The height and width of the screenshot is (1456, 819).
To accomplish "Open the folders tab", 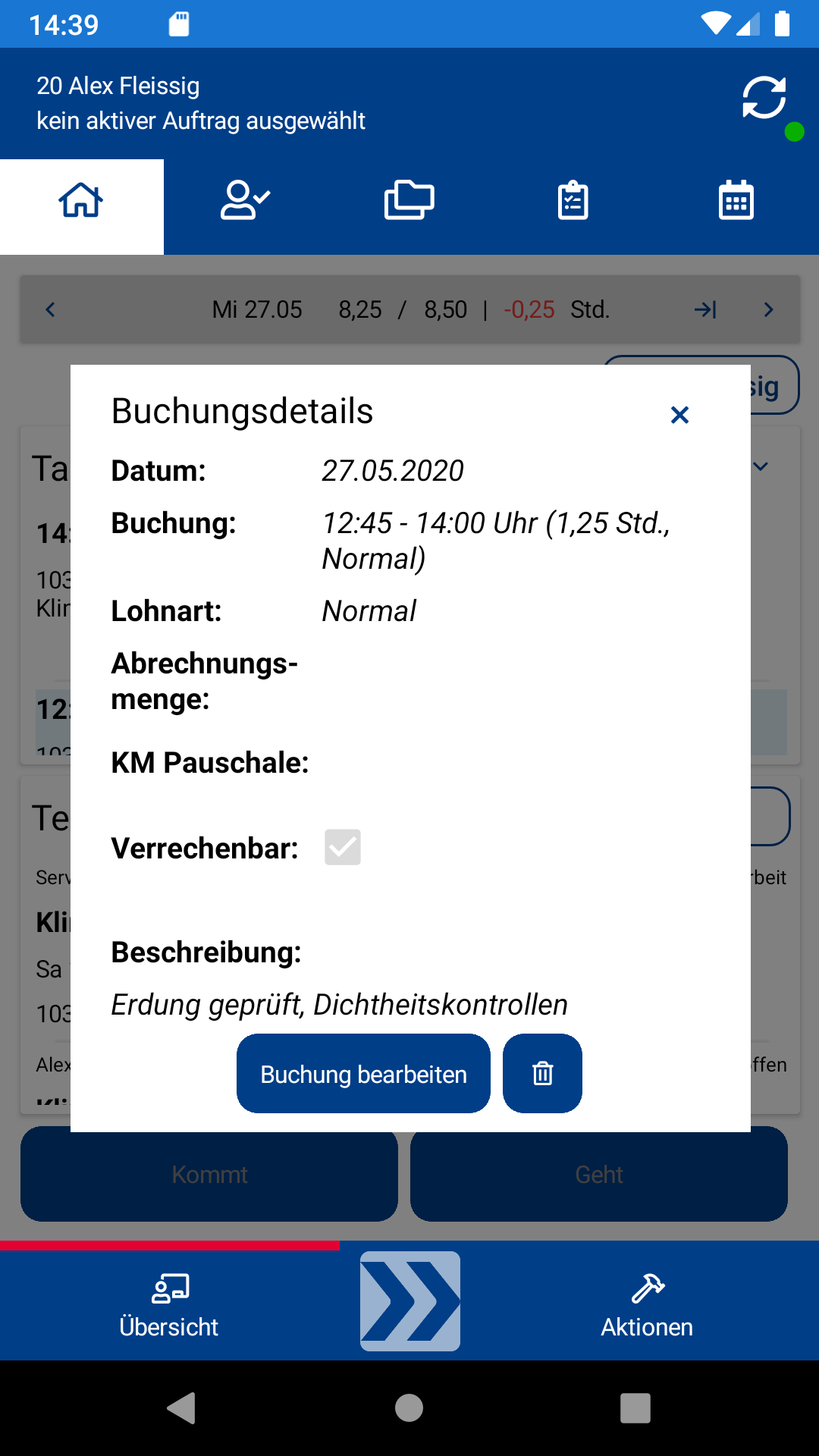I will click(409, 201).
